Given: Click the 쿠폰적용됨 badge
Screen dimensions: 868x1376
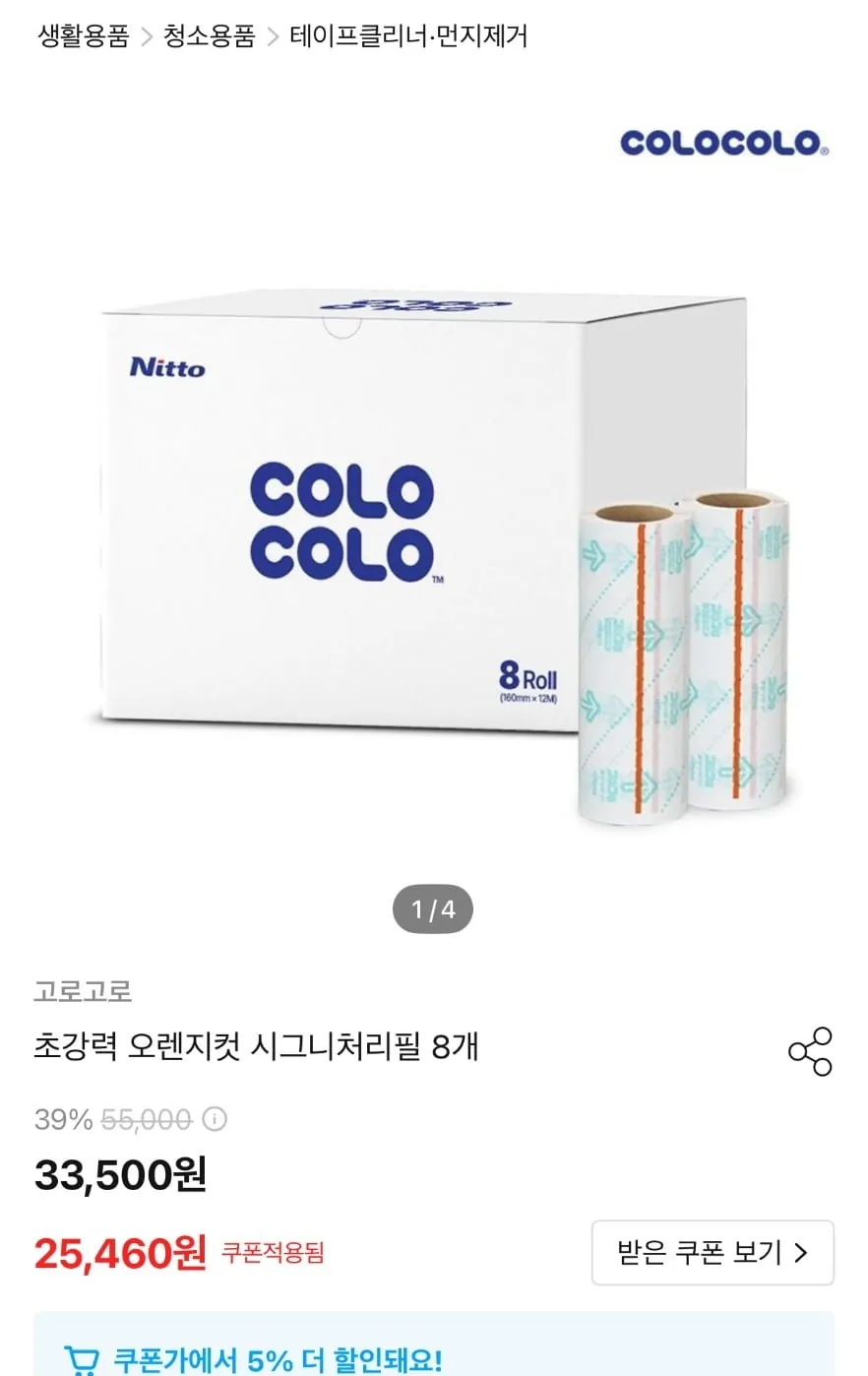Looking at the screenshot, I should click(272, 1253).
